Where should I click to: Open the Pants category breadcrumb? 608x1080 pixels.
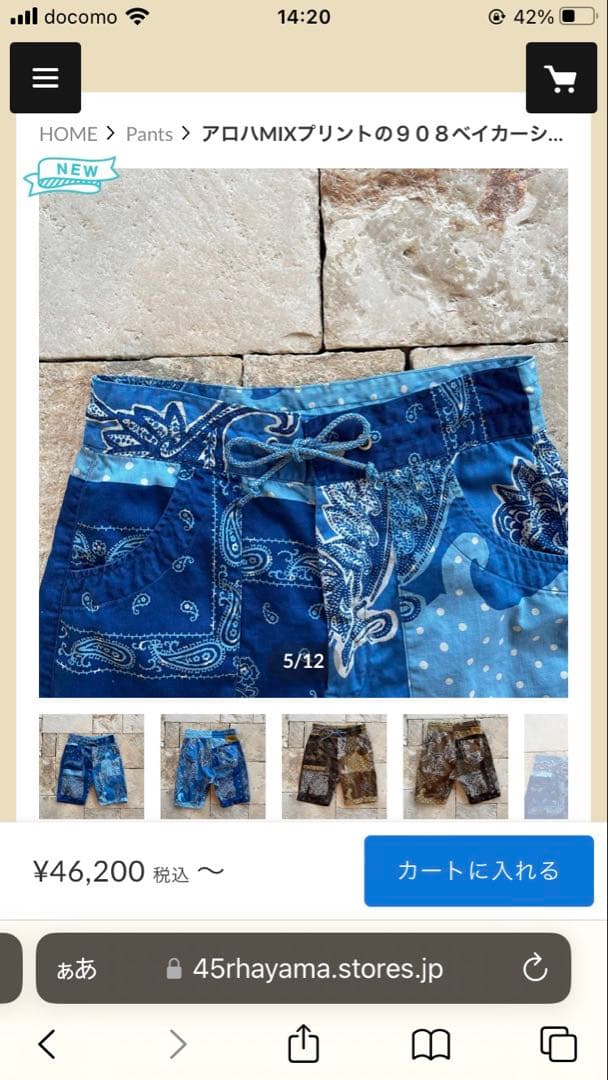(x=149, y=134)
